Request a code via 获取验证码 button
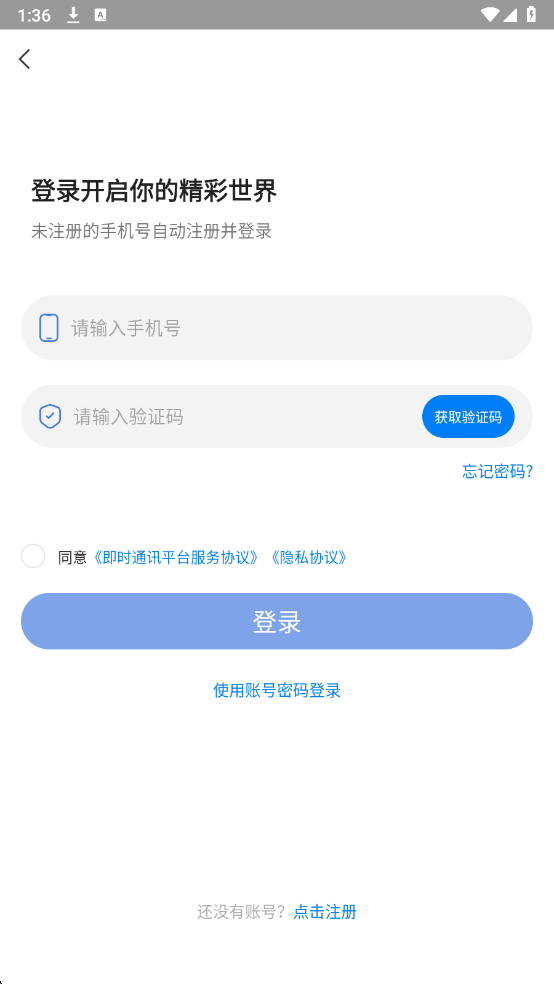Viewport: 554px width, 984px height. [x=468, y=416]
